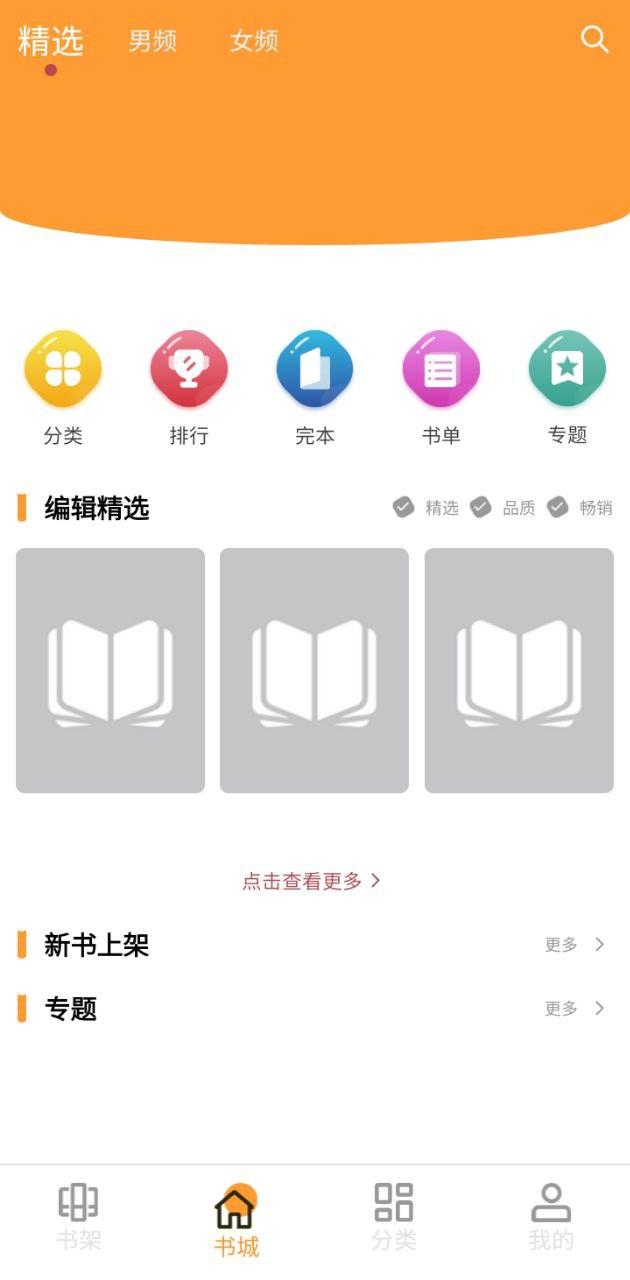This screenshot has height=1280, width=630.
Task: Open the last book cover in 编辑精选
Action: click(x=519, y=670)
